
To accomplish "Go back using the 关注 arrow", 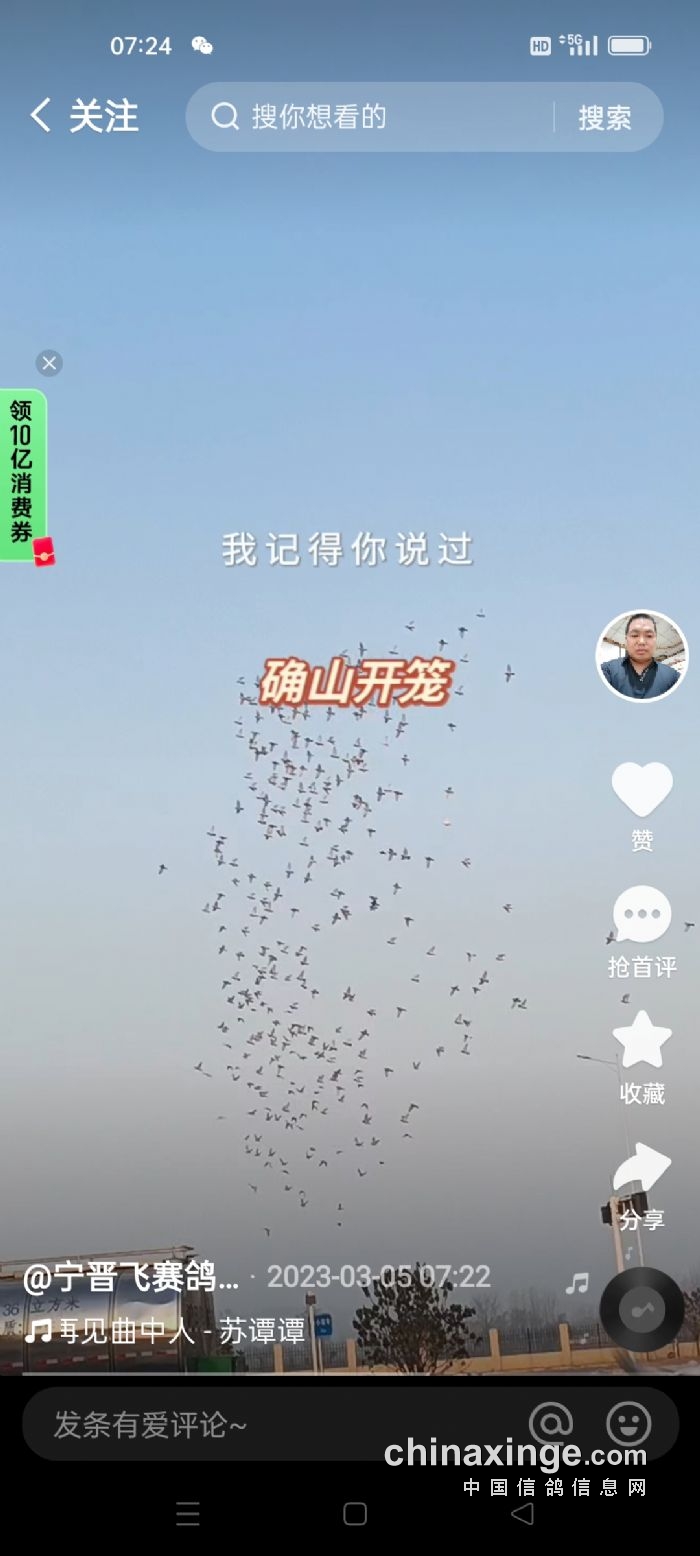I will [x=40, y=116].
